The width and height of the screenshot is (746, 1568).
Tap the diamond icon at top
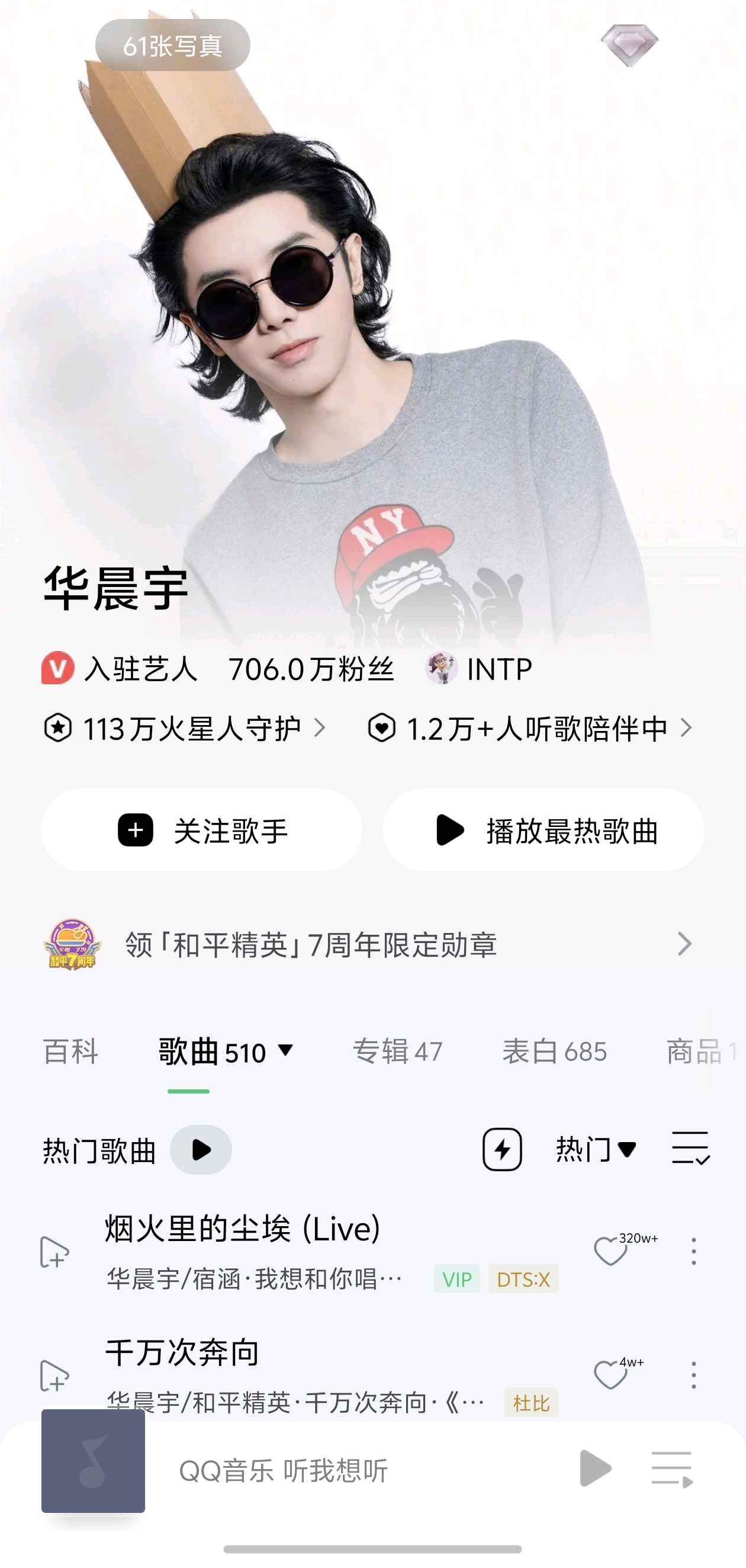[629, 45]
